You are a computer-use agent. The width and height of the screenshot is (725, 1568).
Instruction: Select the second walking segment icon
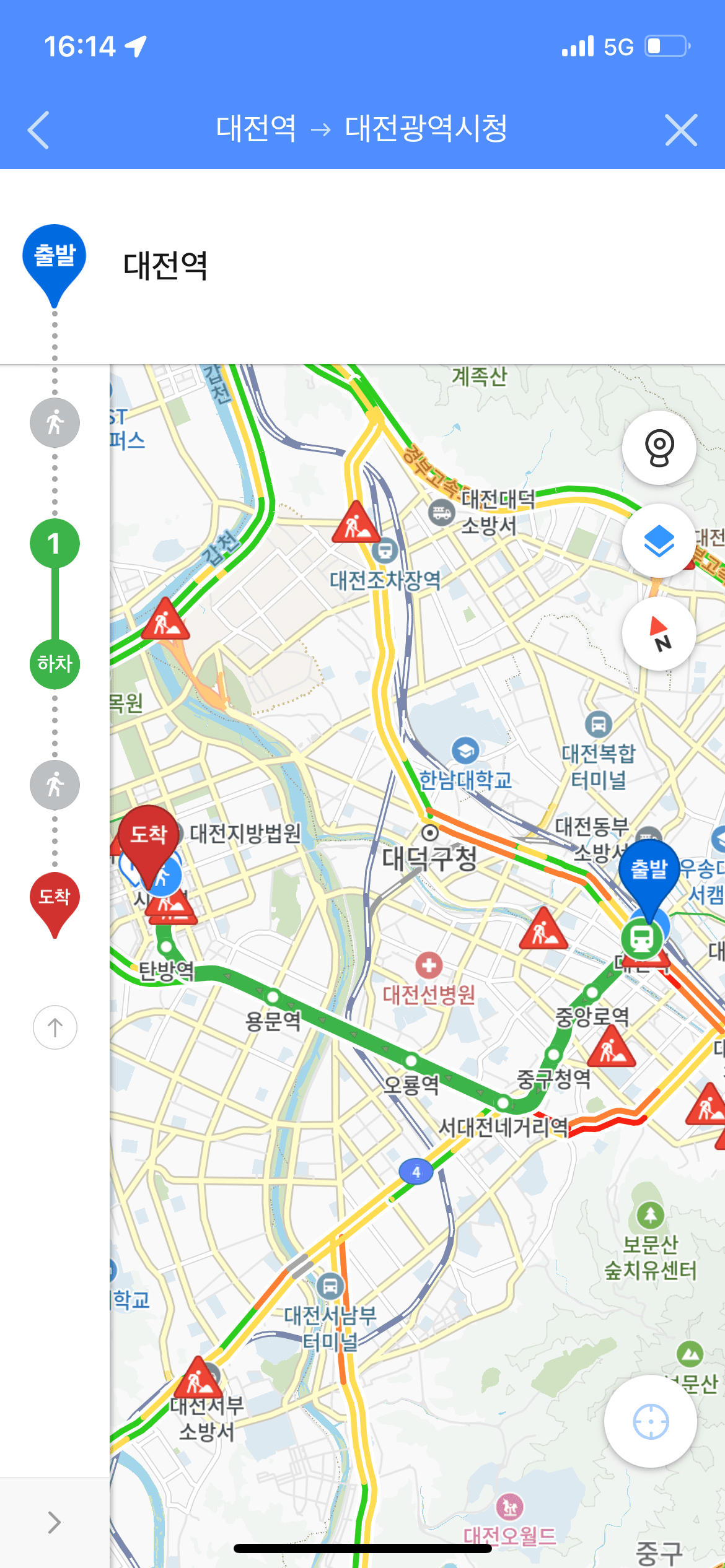point(55,785)
